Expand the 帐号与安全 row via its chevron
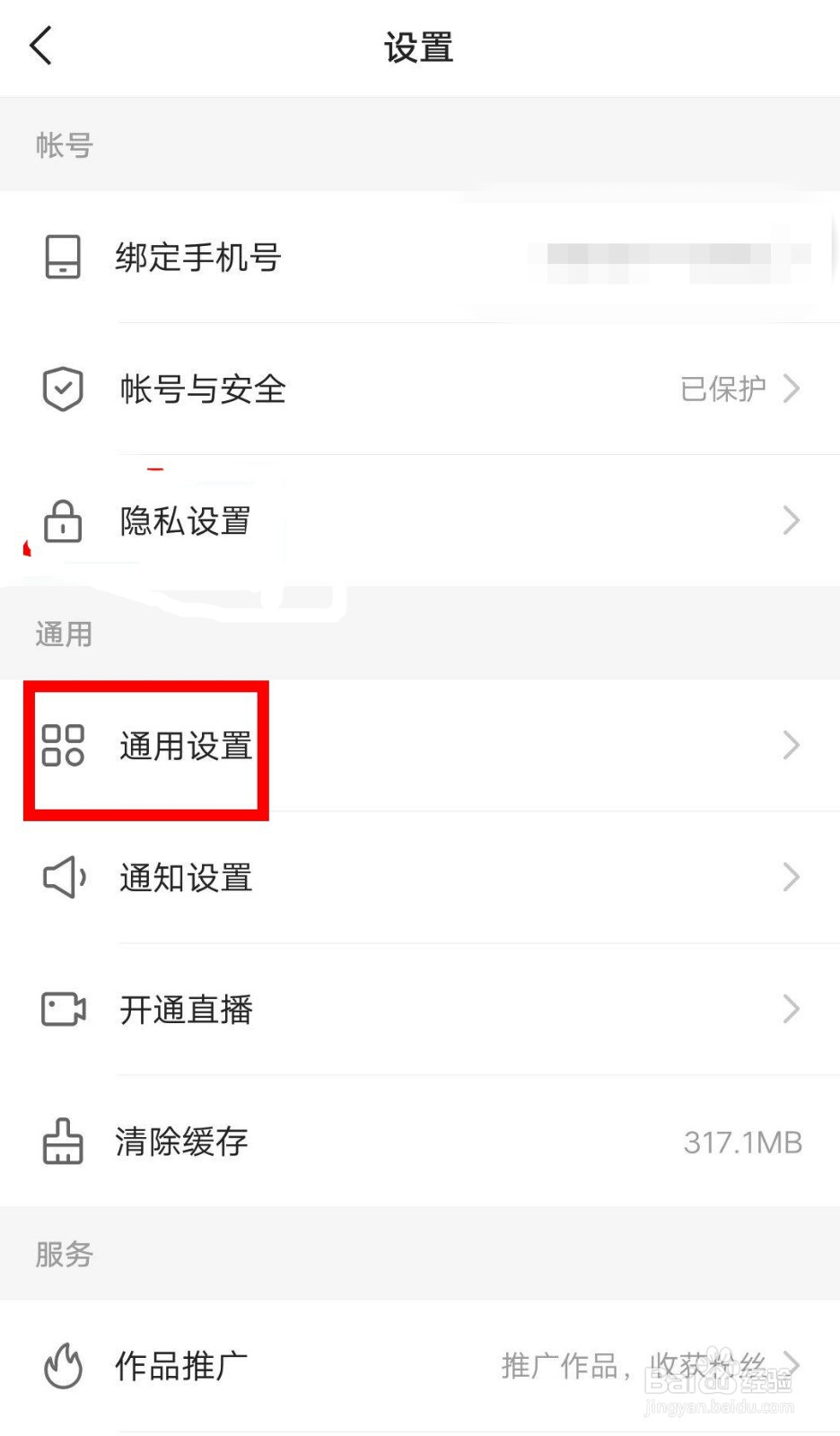Viewport: 840px width, 1436px height. 792,389
